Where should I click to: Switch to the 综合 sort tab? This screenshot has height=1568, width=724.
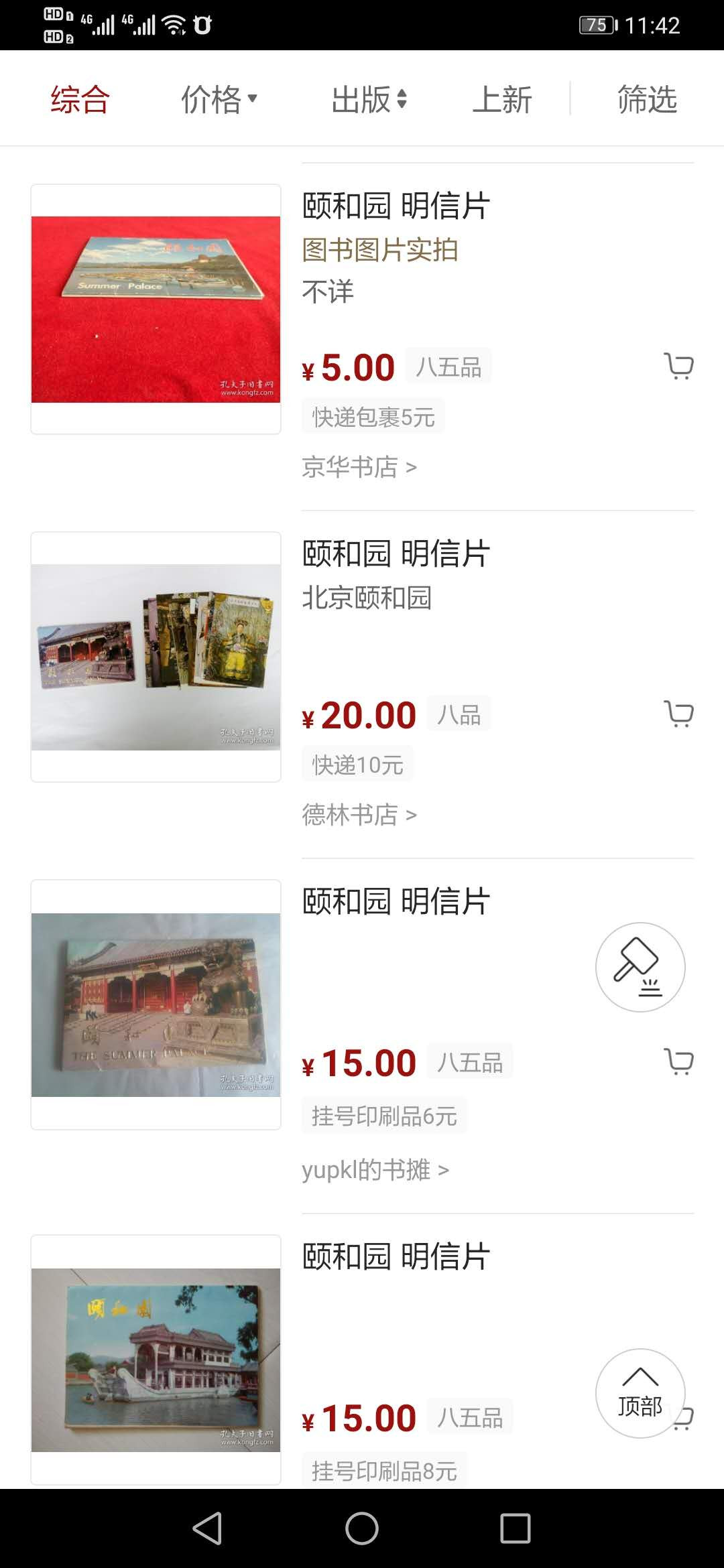[x=80, y=100]
